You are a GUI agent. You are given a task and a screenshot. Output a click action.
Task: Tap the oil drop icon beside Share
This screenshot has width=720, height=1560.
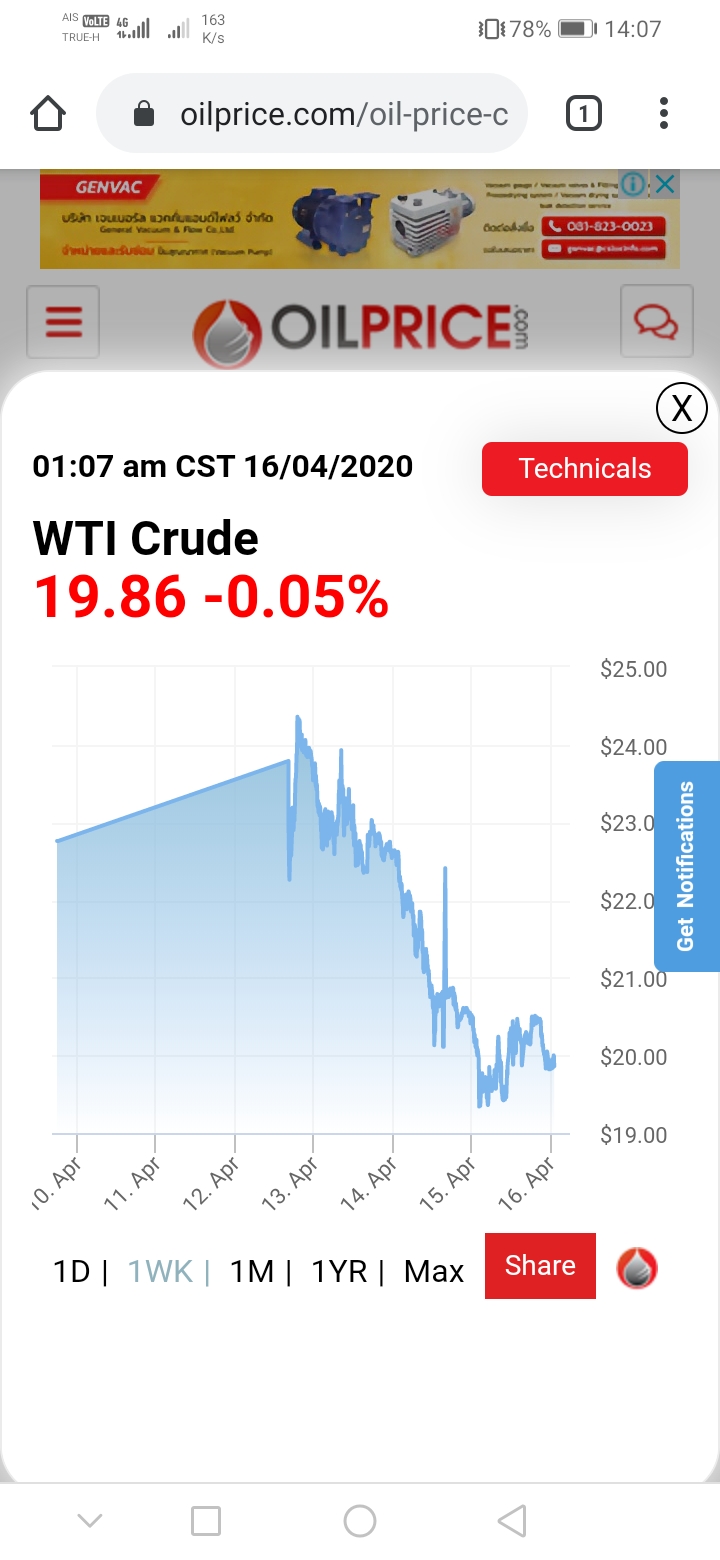pyautogui.click(x=637, y=1267)
